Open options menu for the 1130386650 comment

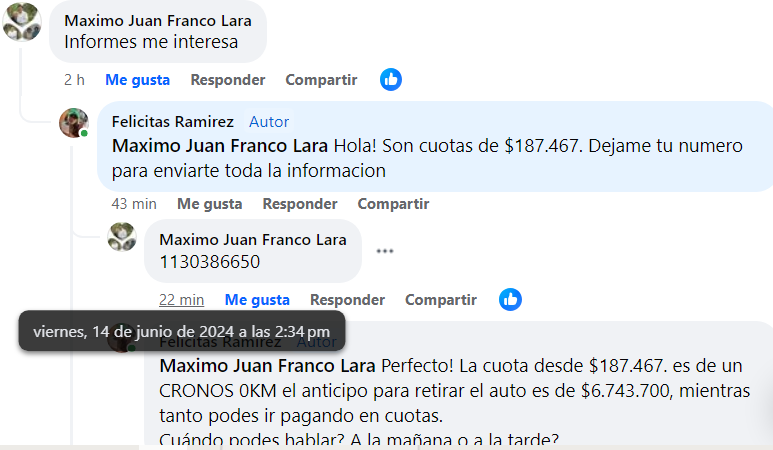pyautogui.click(x=385, y=251)
